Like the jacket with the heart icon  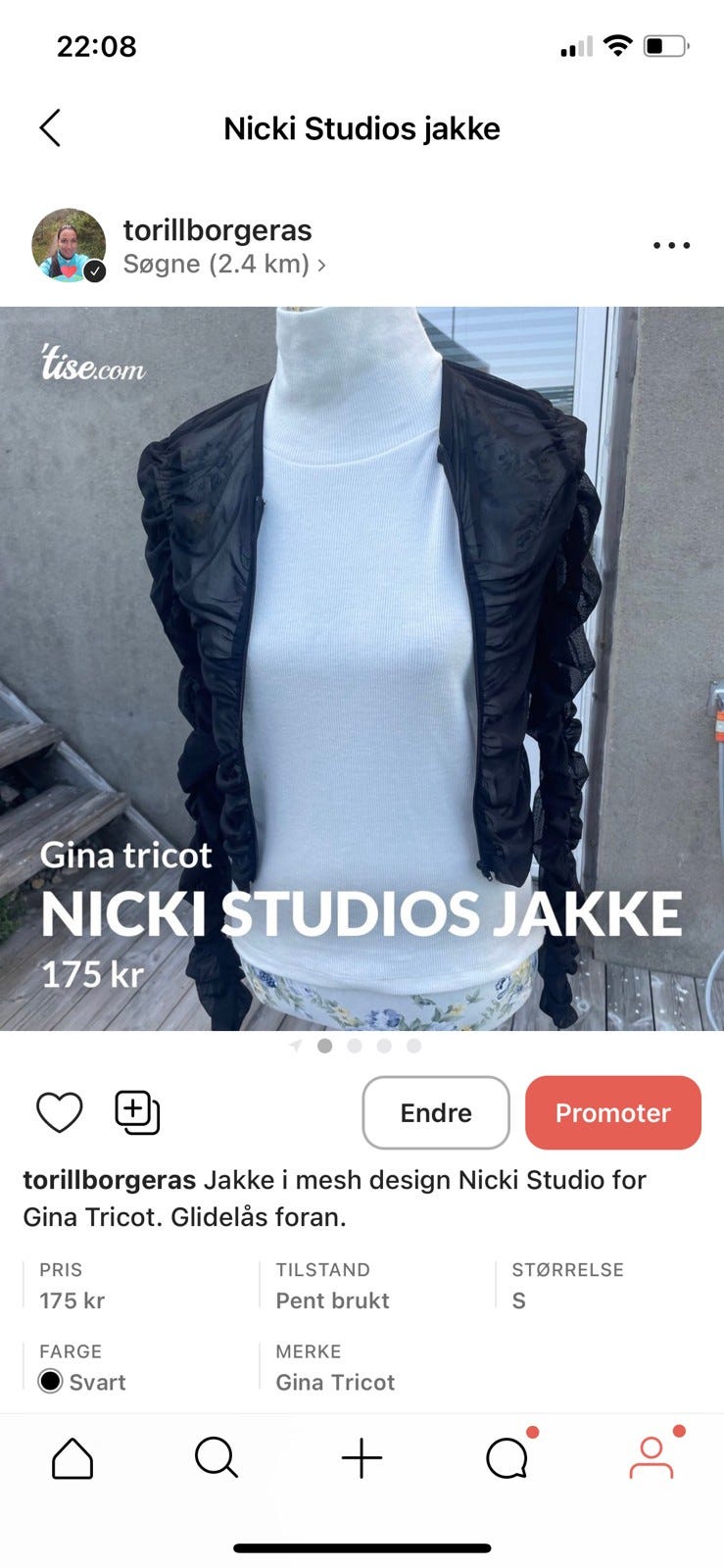(59, 1112)
